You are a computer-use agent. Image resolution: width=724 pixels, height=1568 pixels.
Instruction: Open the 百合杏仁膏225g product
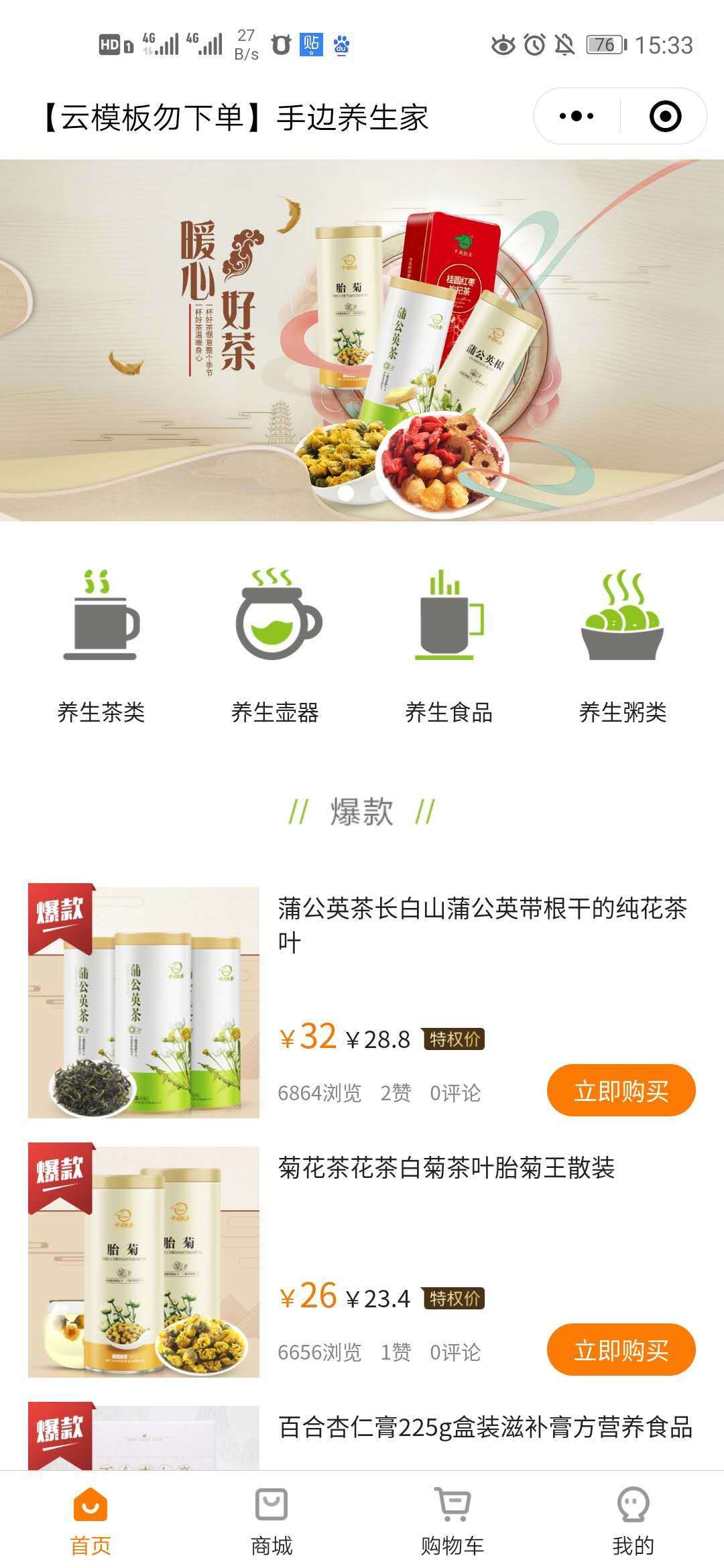(485, 1427)
